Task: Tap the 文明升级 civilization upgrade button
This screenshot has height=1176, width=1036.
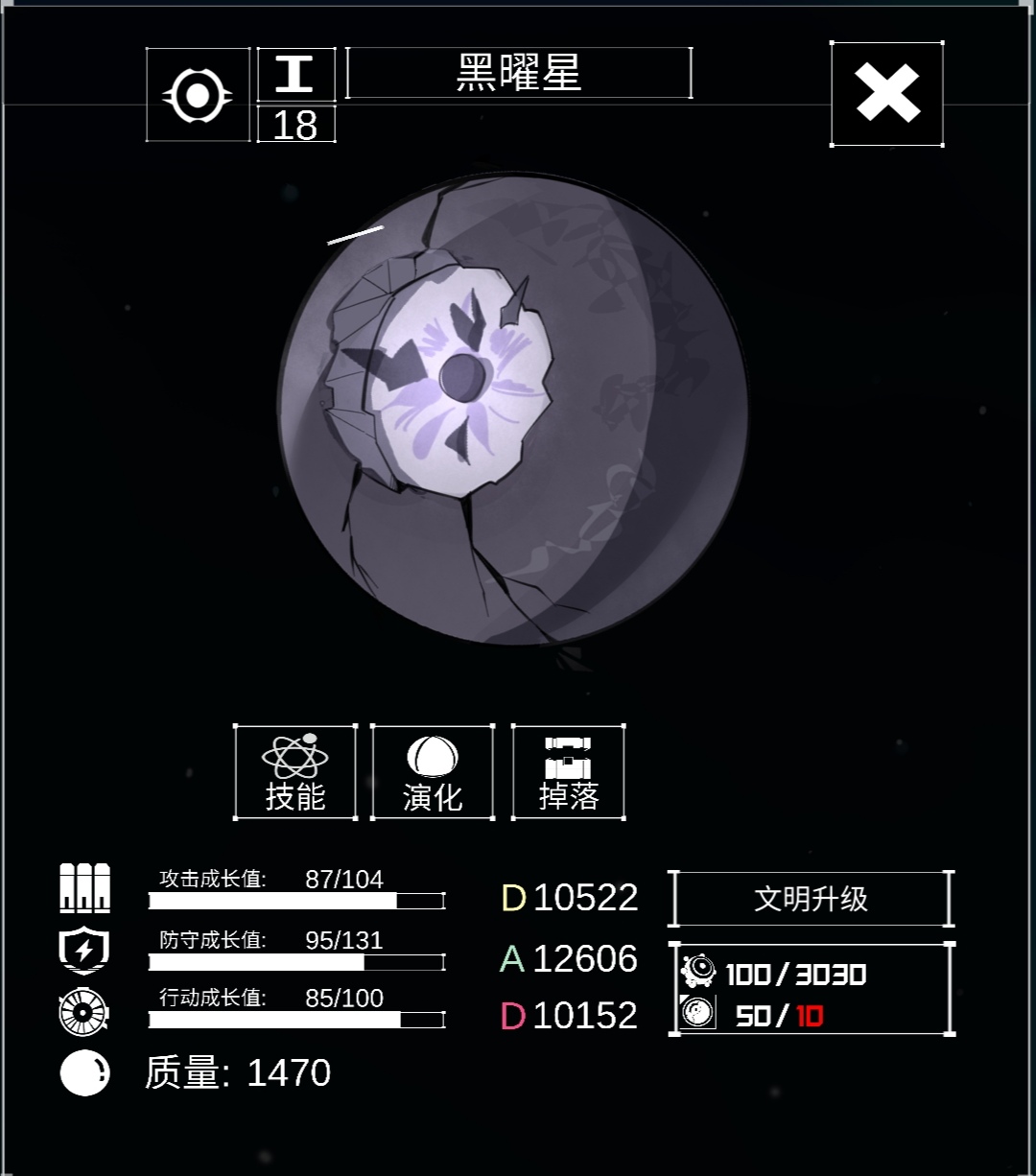Action: [812, 899]
